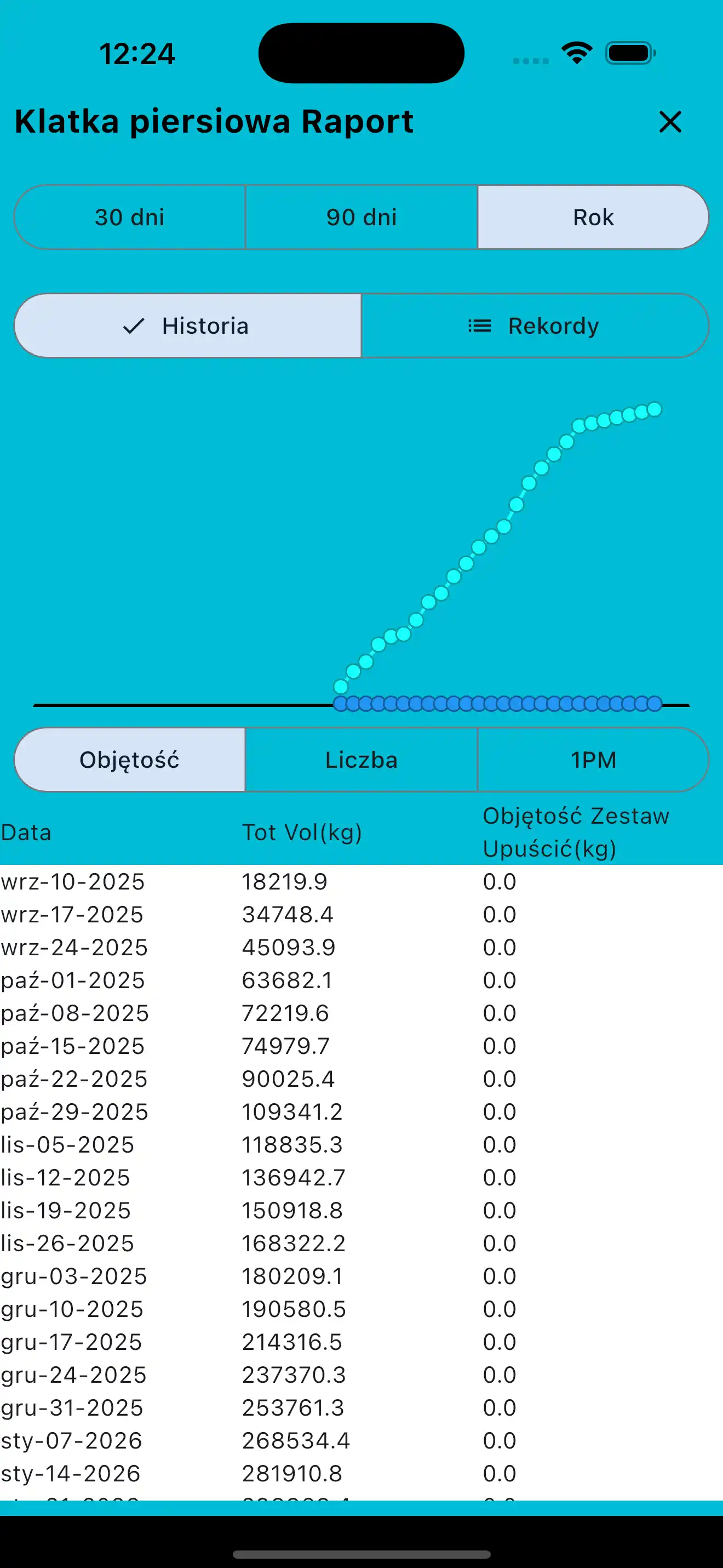Show the Historia view

point(188,326)
